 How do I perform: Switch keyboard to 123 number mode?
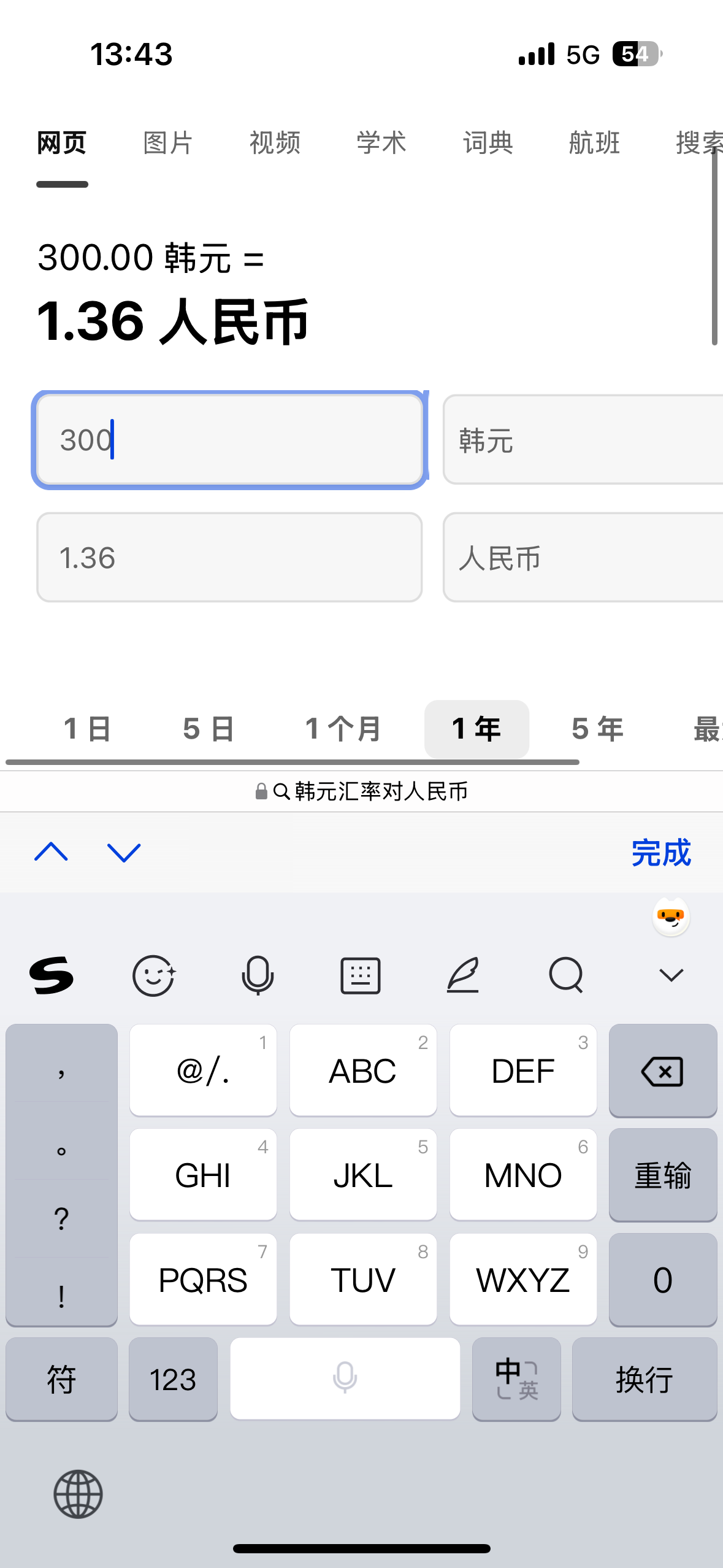(x=173, y=1380)
